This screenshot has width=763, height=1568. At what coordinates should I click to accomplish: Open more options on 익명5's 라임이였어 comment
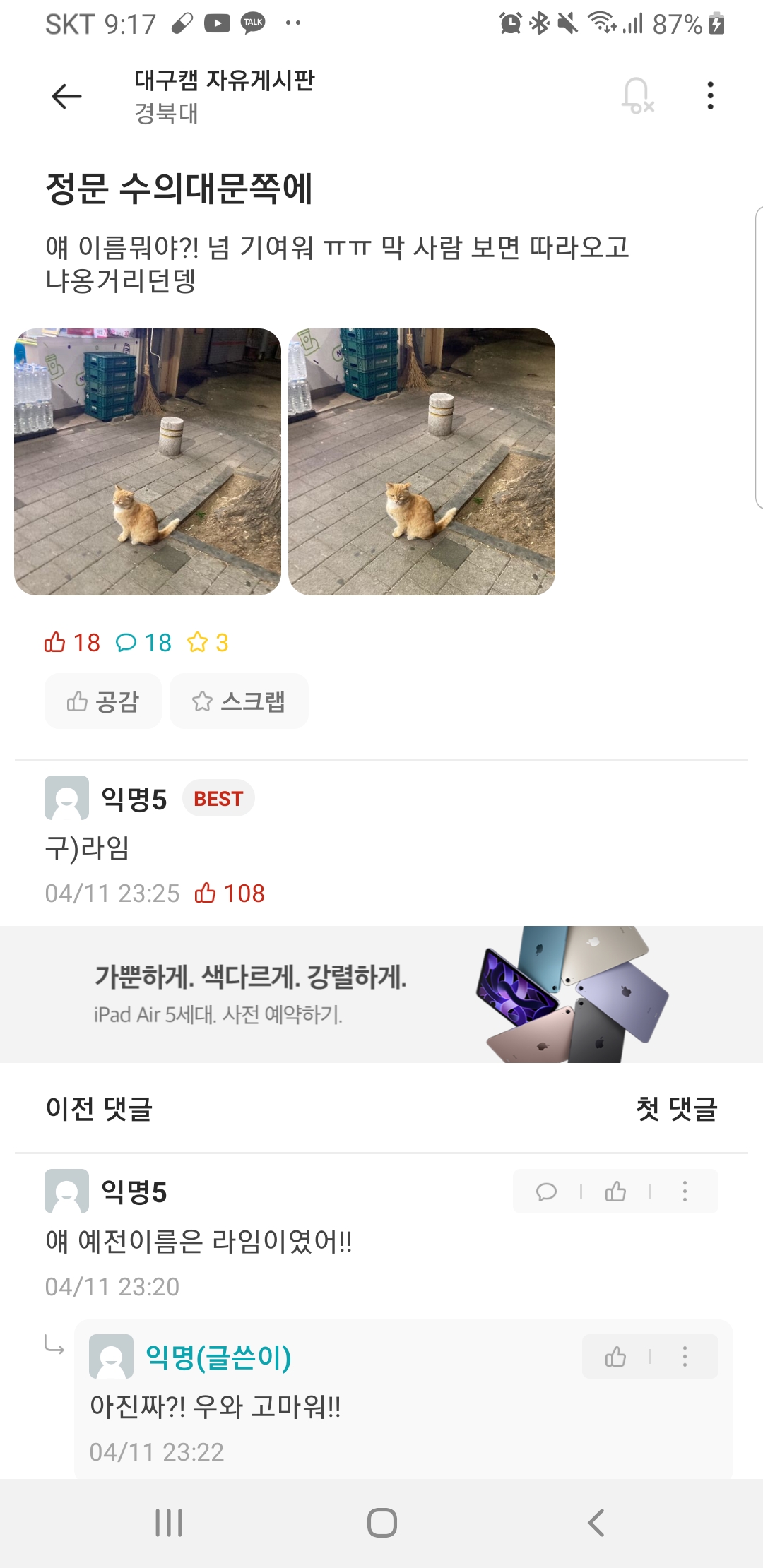click(685, 1192)
